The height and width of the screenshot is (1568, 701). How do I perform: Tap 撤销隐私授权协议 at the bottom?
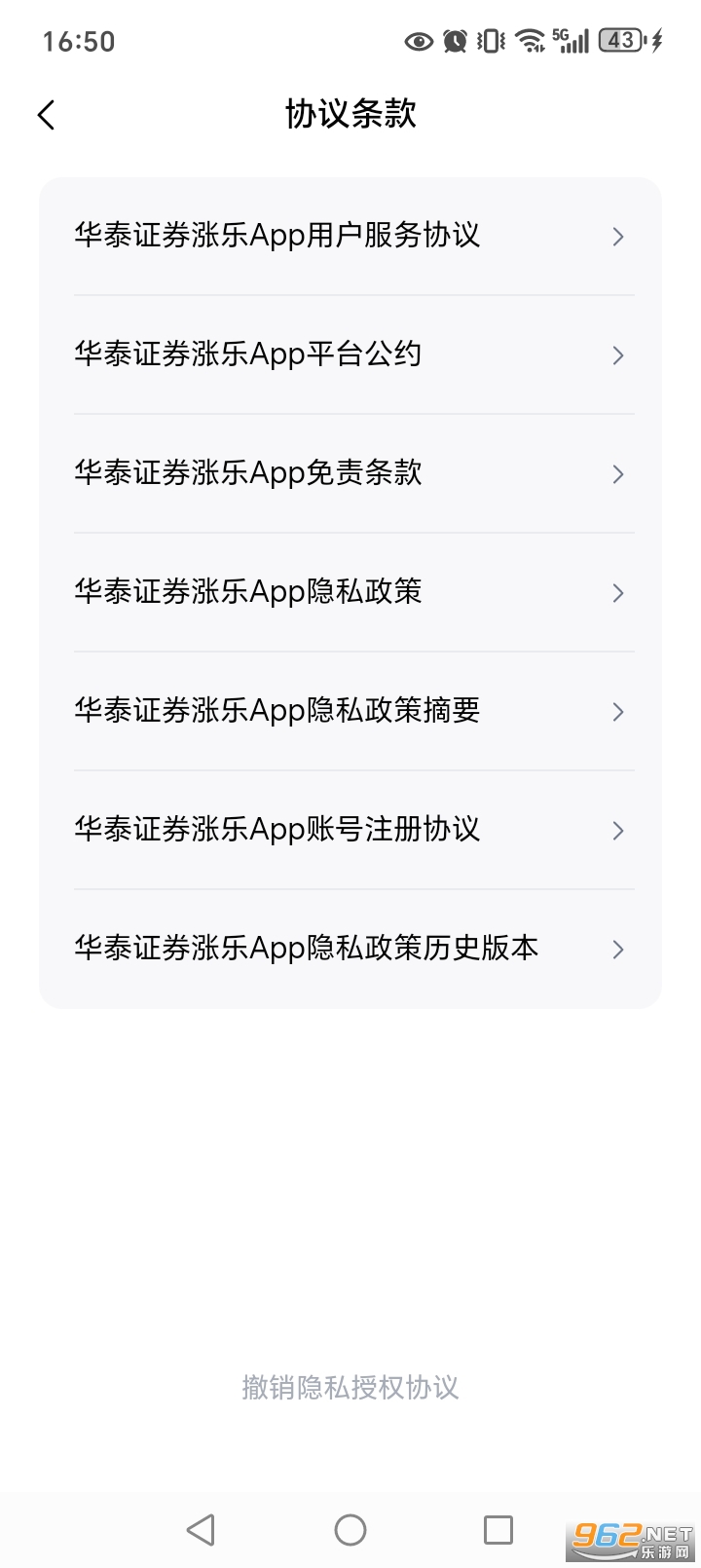click(350, 1388)
